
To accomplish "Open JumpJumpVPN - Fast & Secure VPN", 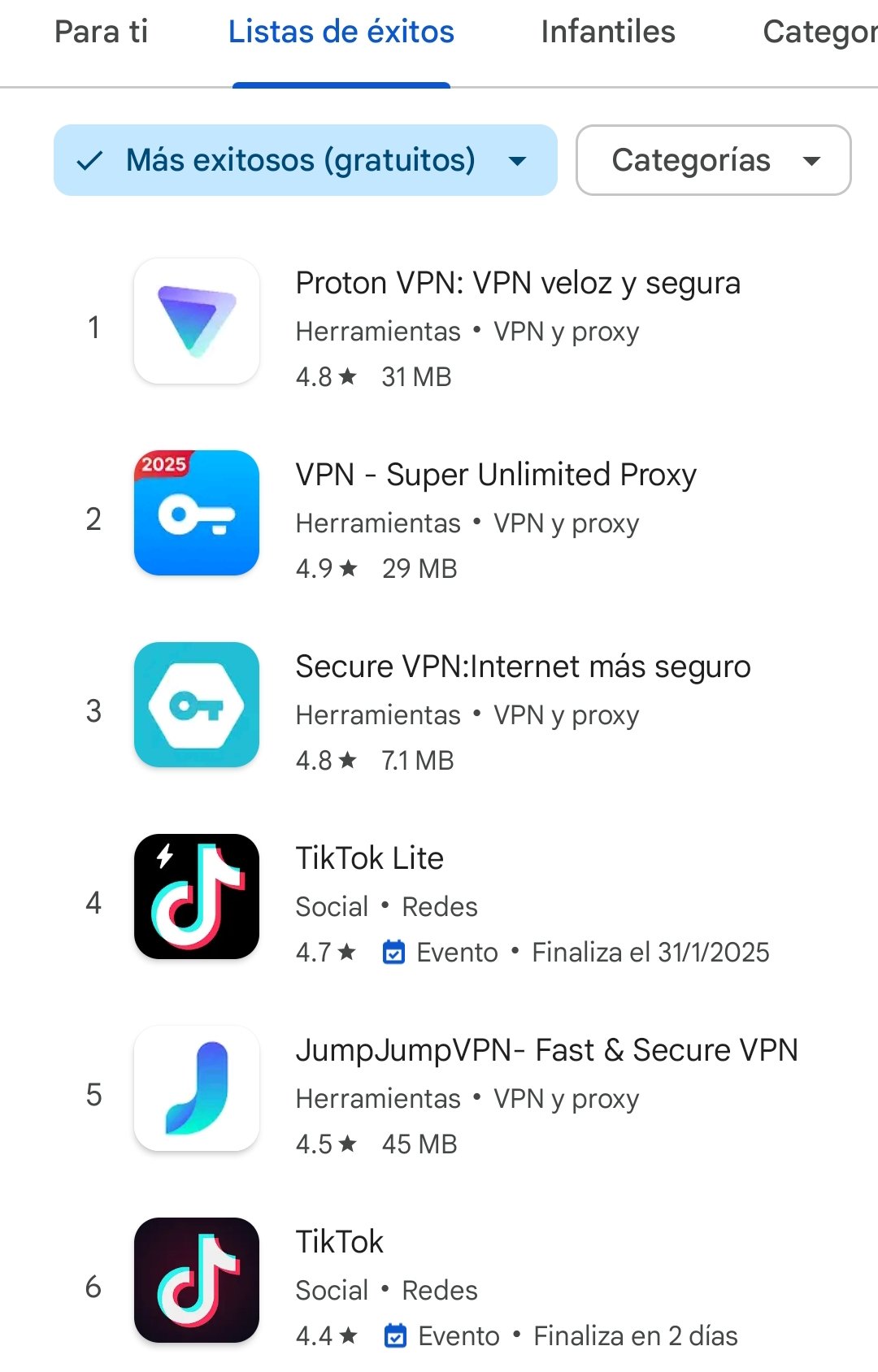I will (x=545, y=1051).
